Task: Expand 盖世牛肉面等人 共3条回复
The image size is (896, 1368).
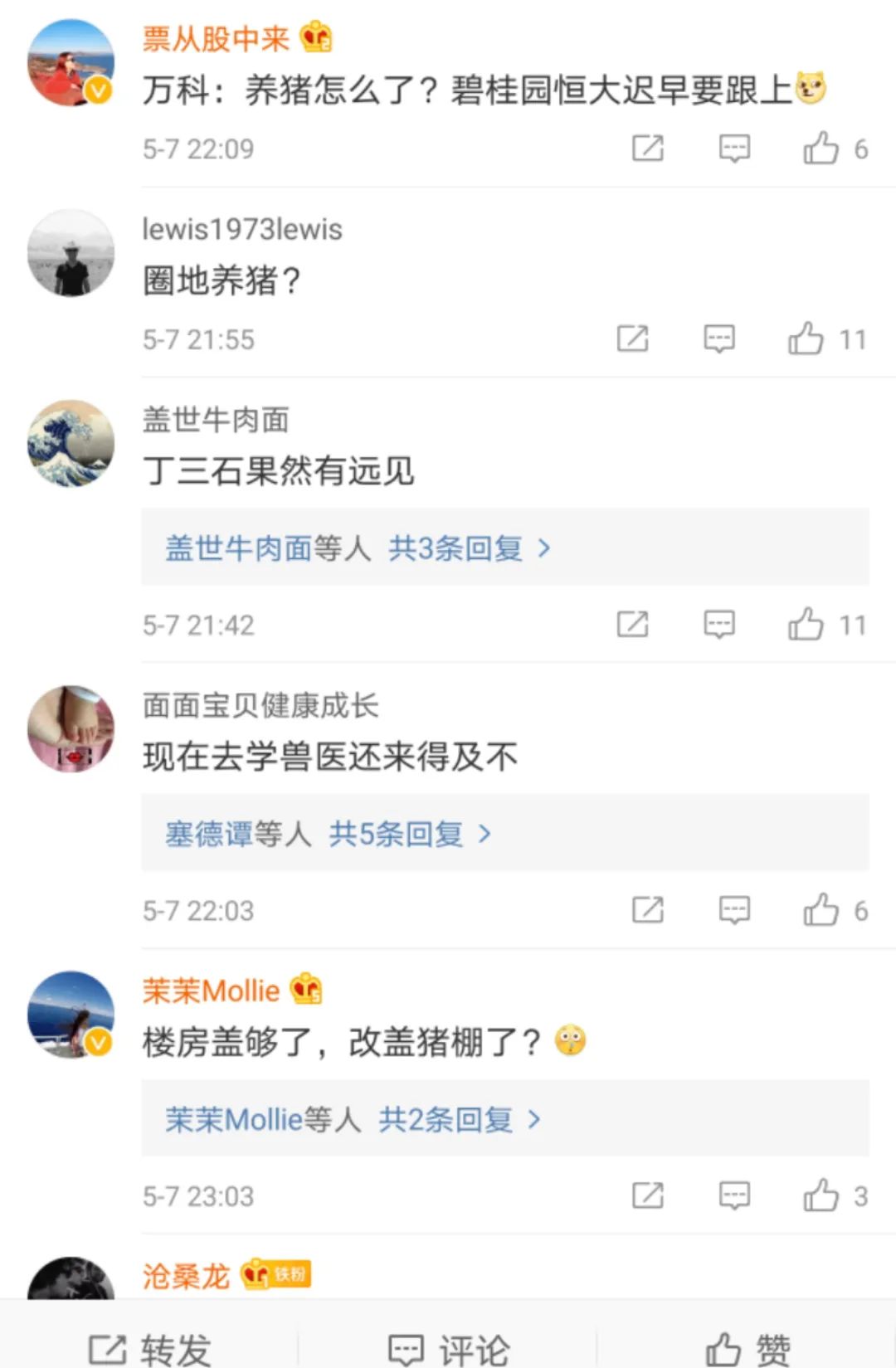Action: pyautogui.click(x=357, y=548)
